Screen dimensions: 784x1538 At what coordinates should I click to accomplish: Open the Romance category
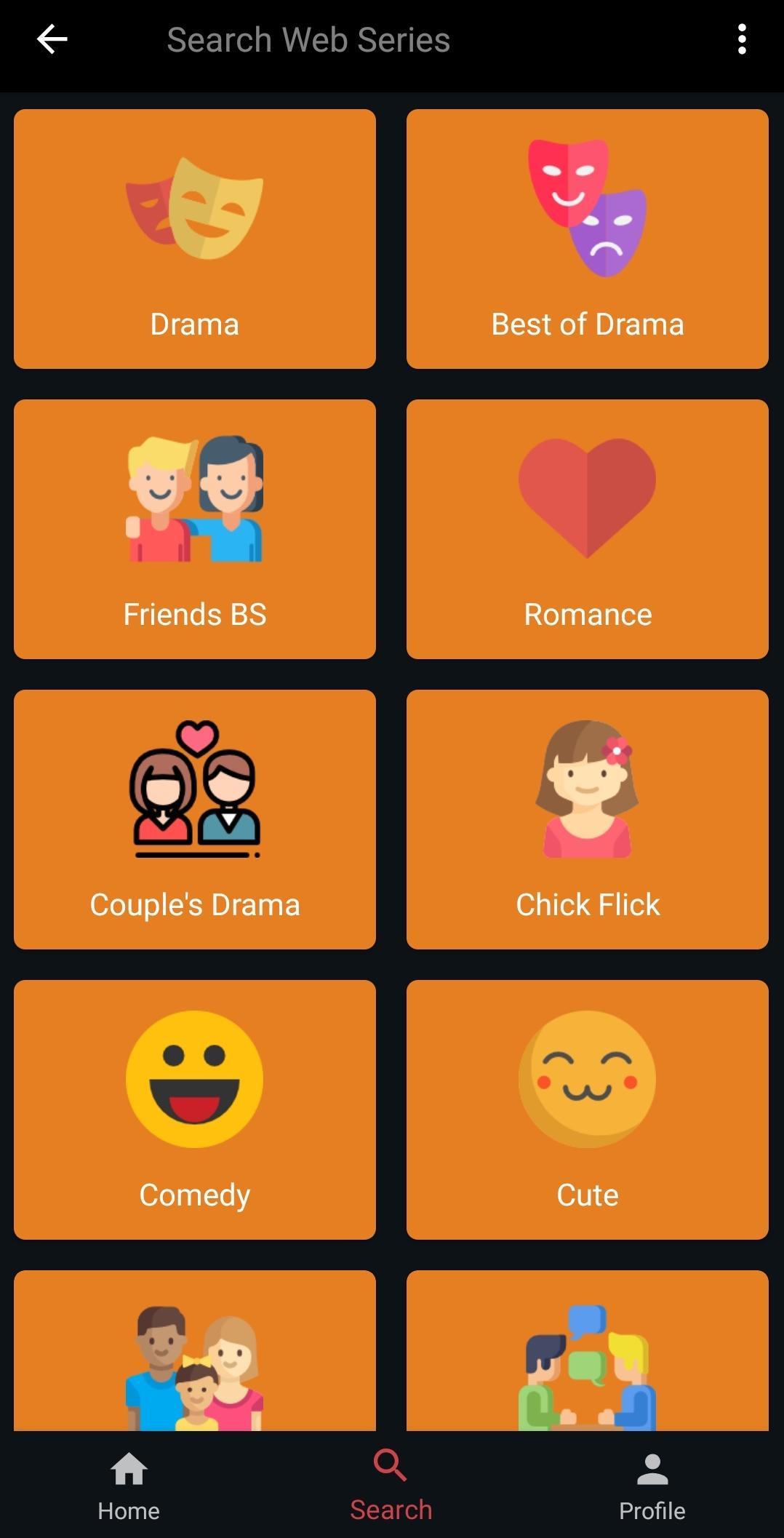click(x=587, y=529)
